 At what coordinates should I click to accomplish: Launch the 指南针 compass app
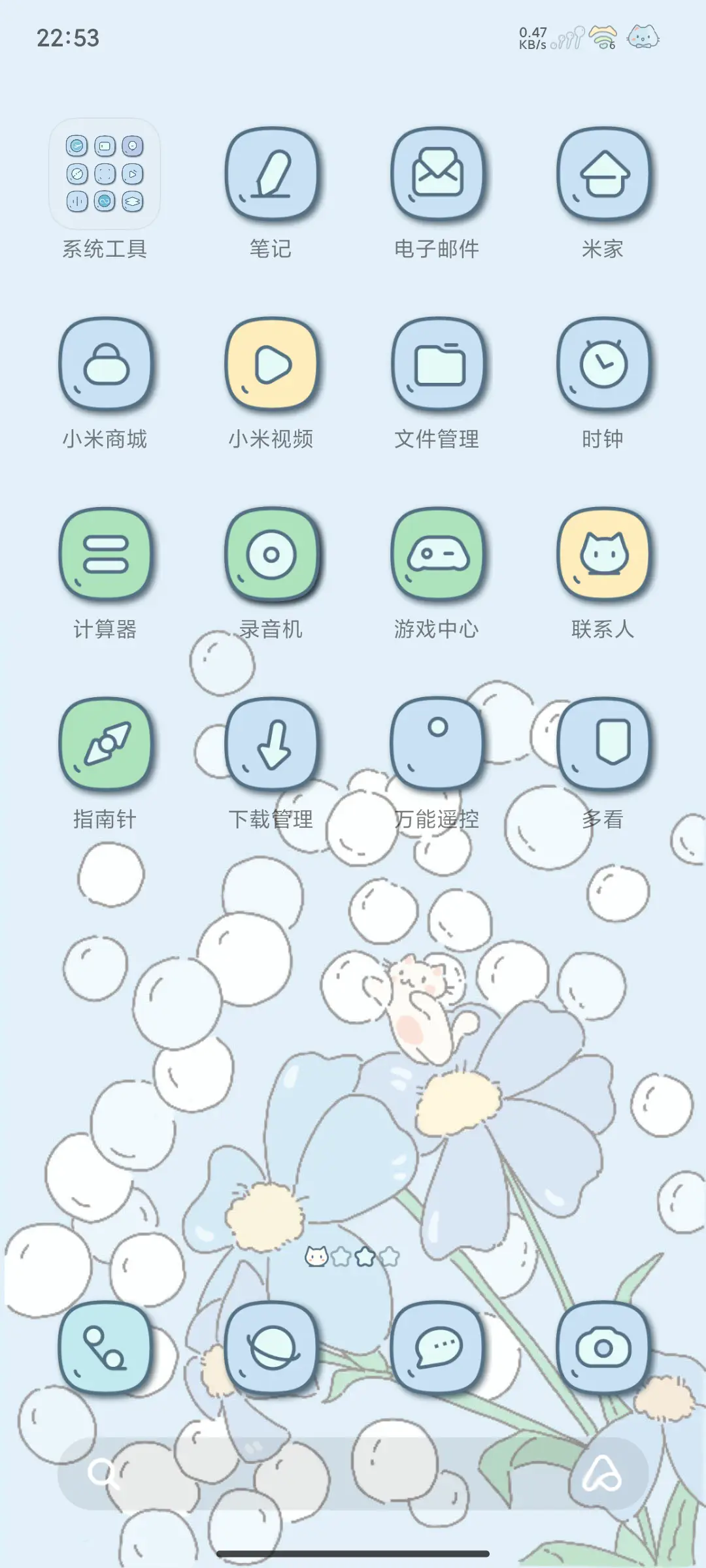point(107,745)
